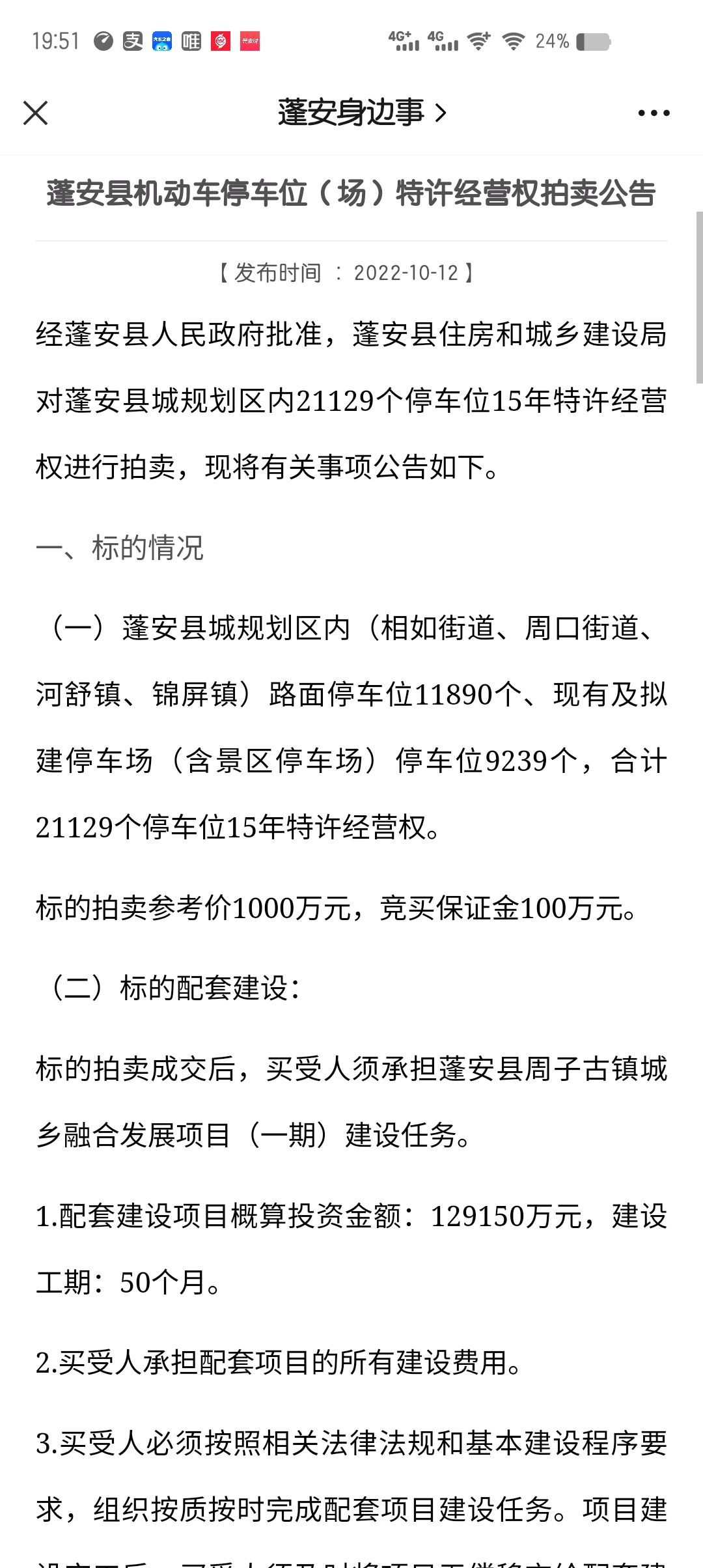Close the article page

[x=35, y=113]
